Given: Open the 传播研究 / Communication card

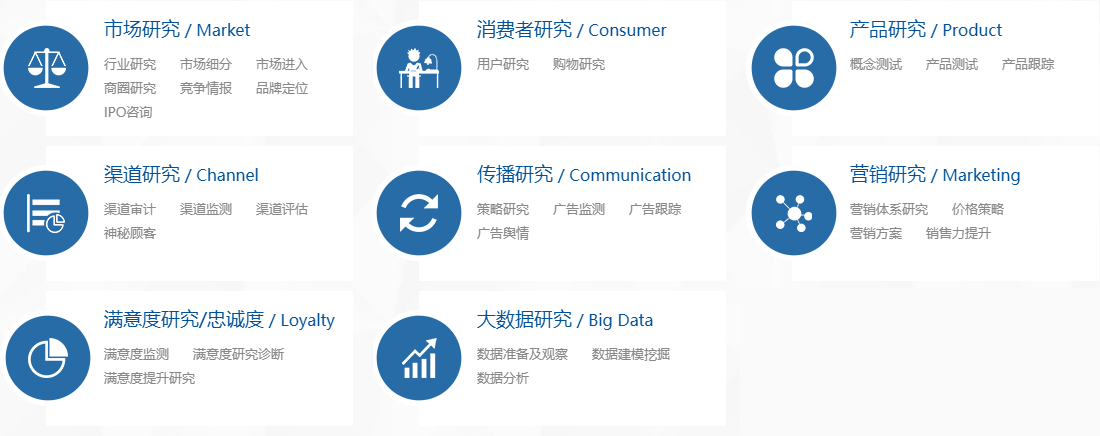Looking at the screenshot, I should coord(584,175).
